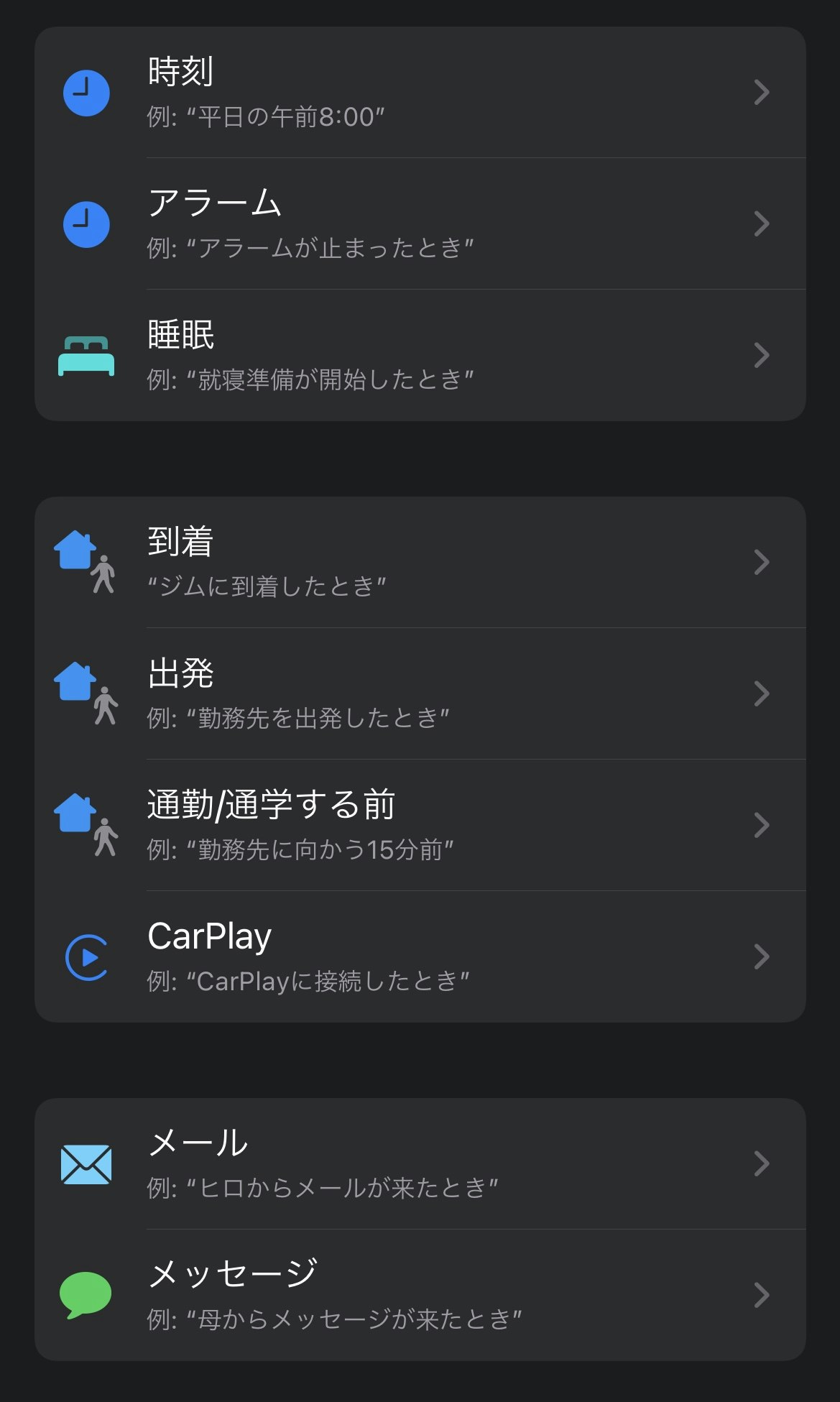Open the アラーム row using its chevron
The image size is (840, 1402).
(761, 223)
